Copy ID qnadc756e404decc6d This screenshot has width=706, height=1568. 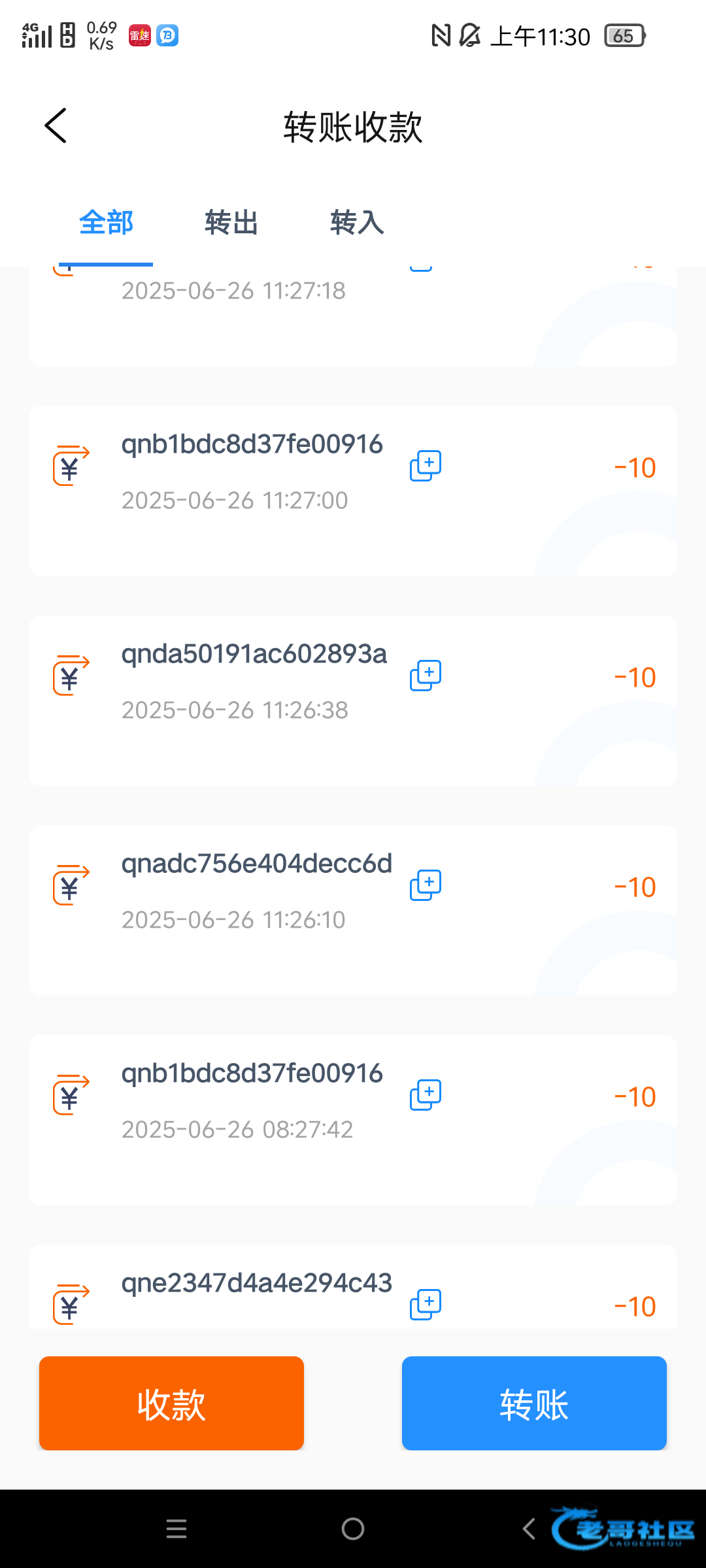point(426,885)
